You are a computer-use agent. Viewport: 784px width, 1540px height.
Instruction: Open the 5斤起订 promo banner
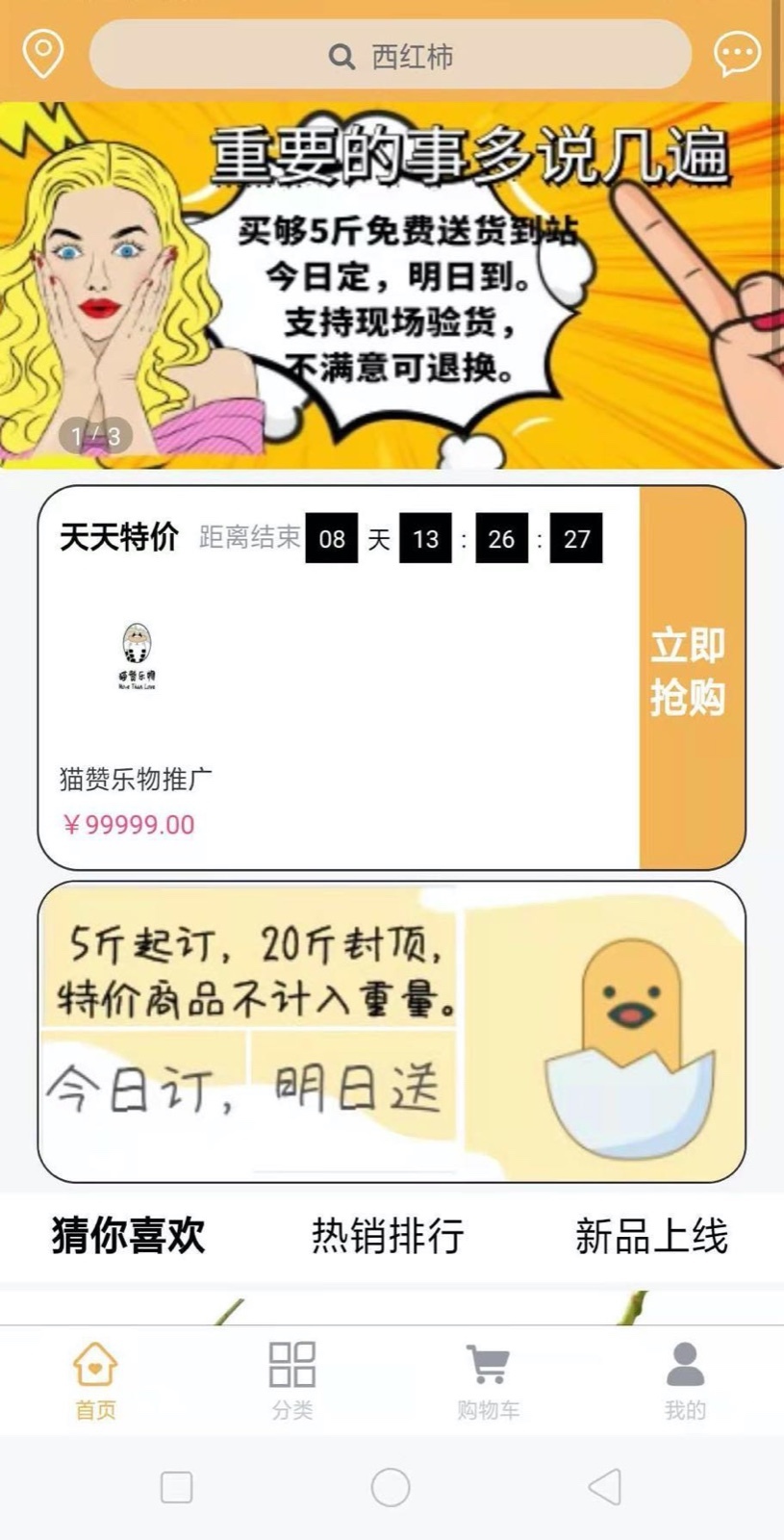(392, 1032)
